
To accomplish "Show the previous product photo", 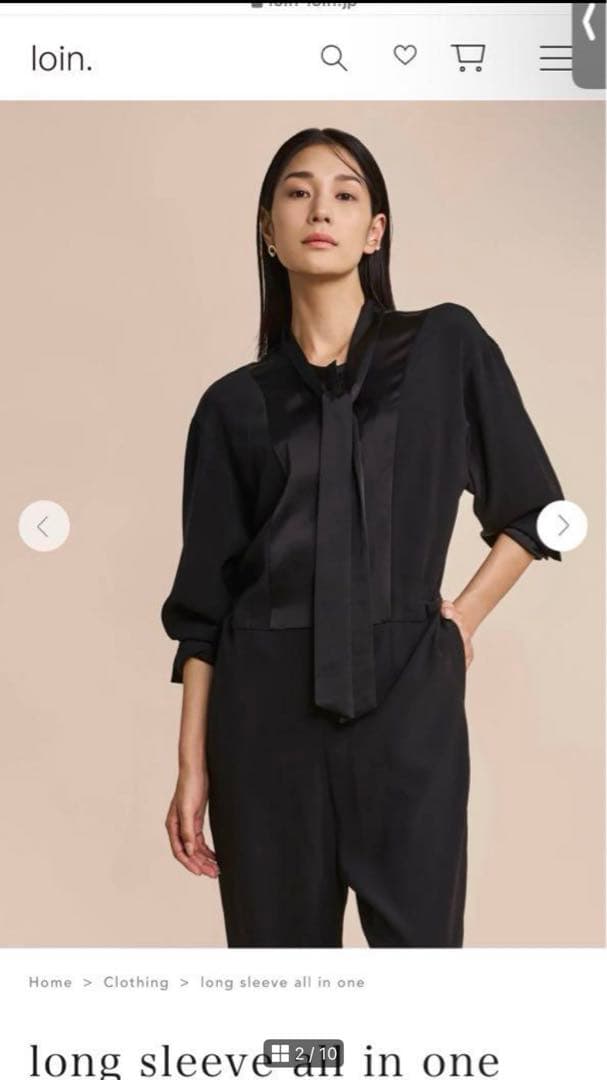I will [x=44, y=526].
